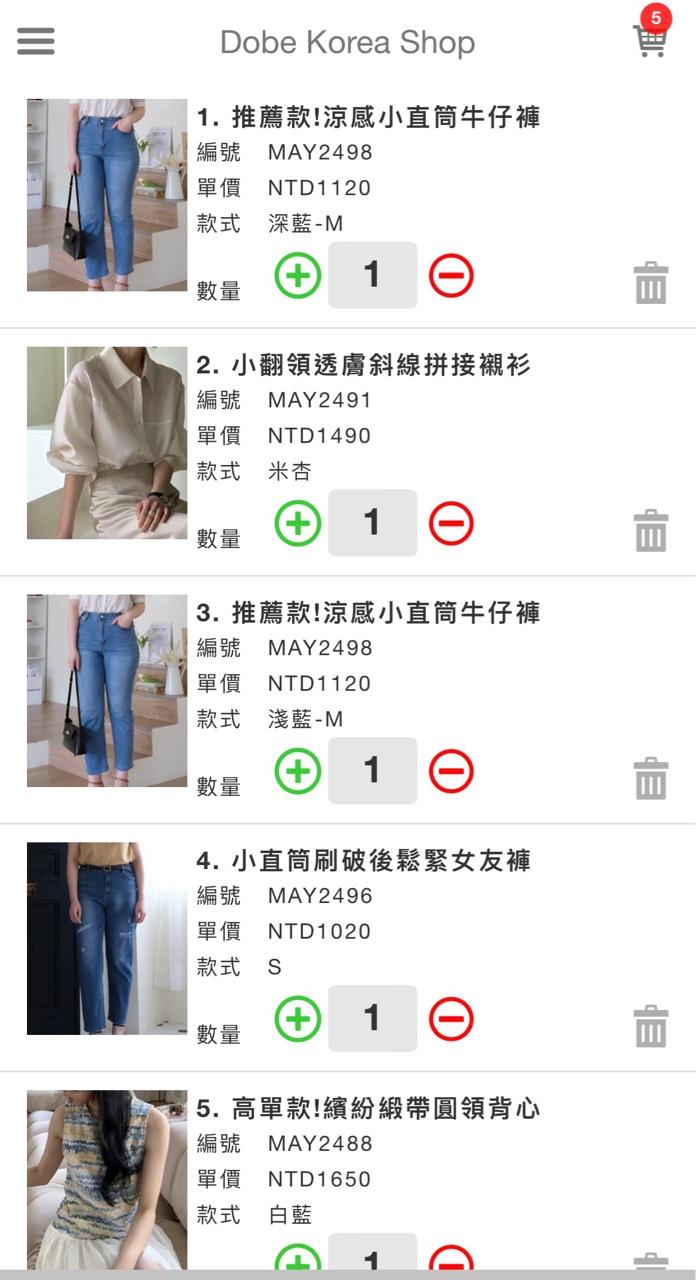Delete the 淺藍-M jeans item
Screen dimensions: 696x1280
coord(651,779)
